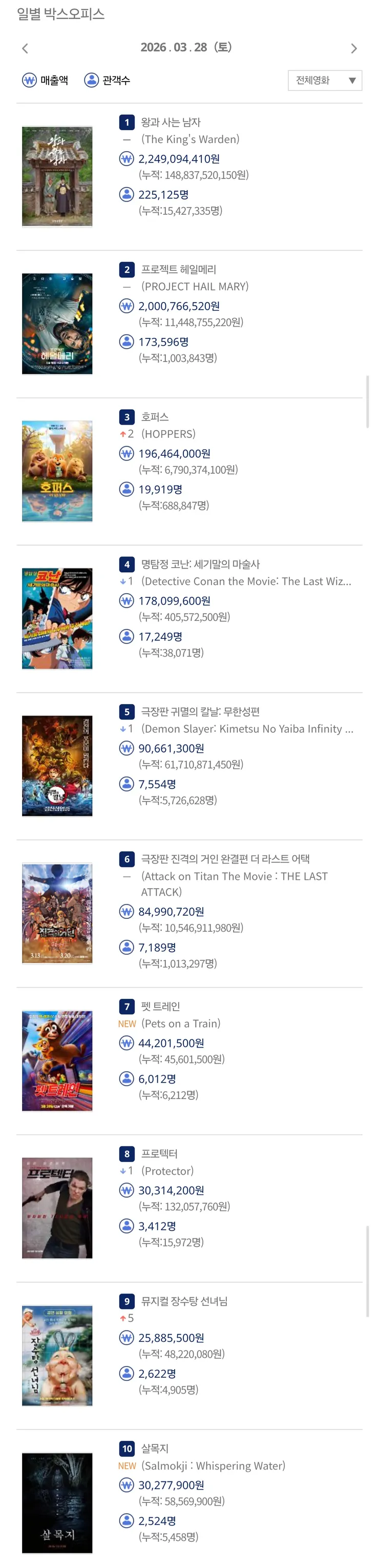The image size is (379, 1568).
Task: Go to the previous day's box office
Action: (25, 48)
